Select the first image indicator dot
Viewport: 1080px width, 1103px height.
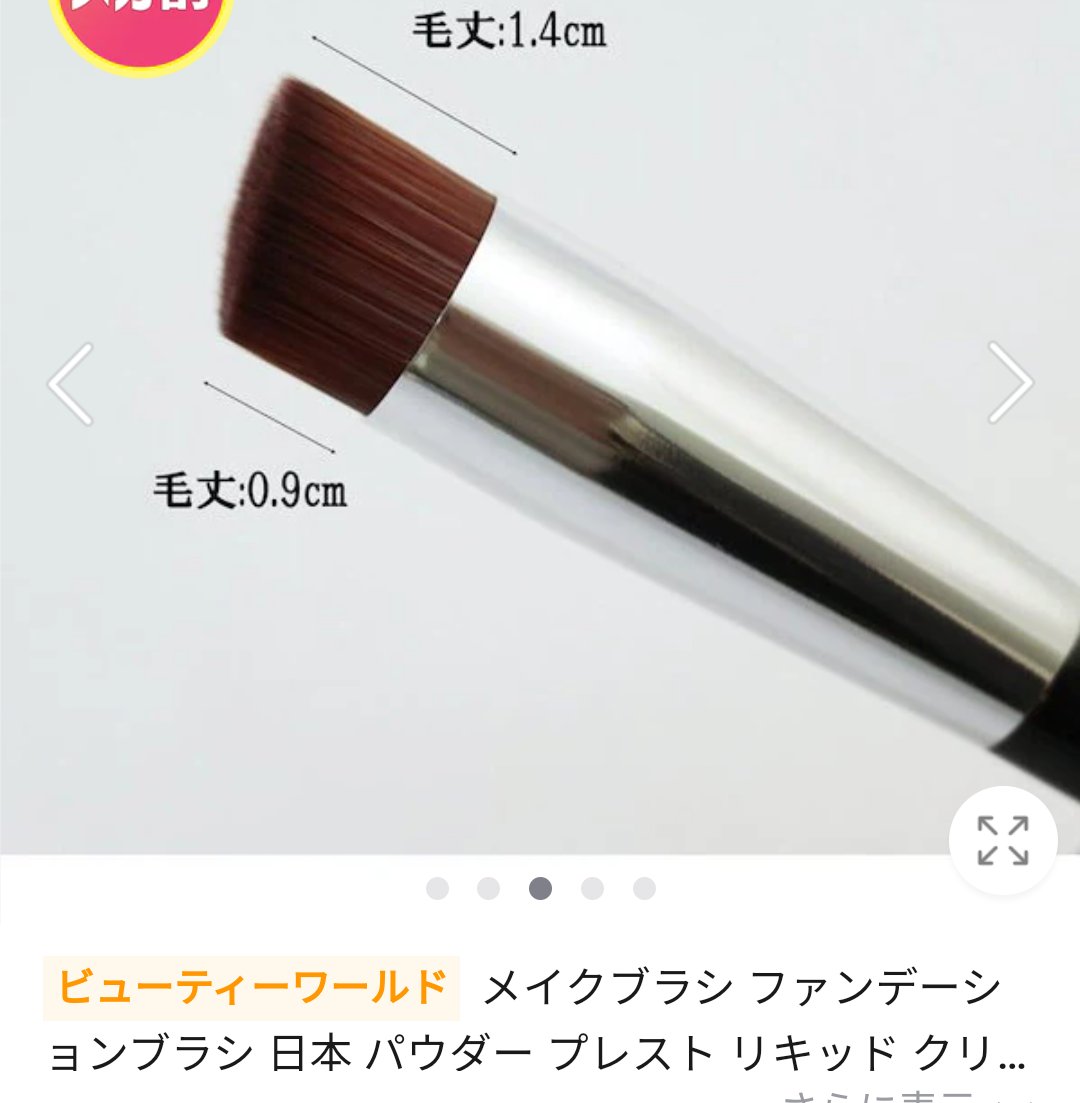(437, 888)
